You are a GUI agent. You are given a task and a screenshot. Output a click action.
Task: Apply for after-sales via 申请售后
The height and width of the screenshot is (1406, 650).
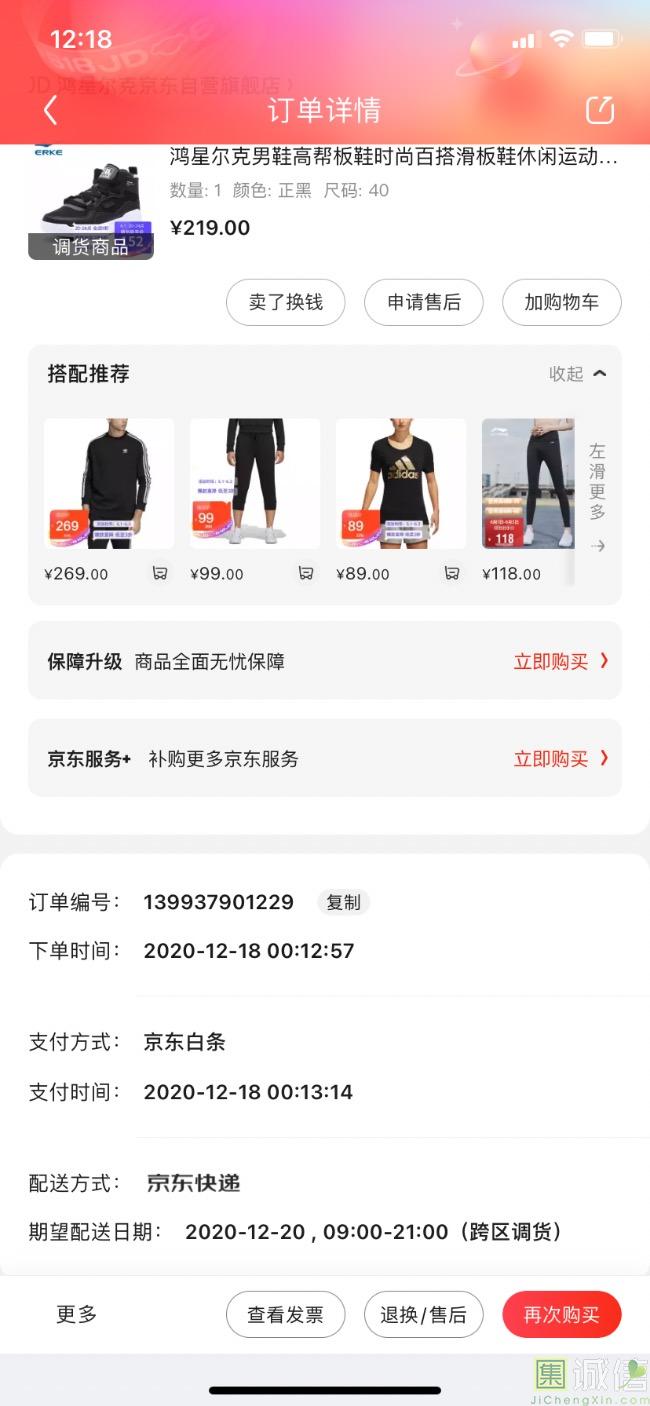(x=423, y=302)
